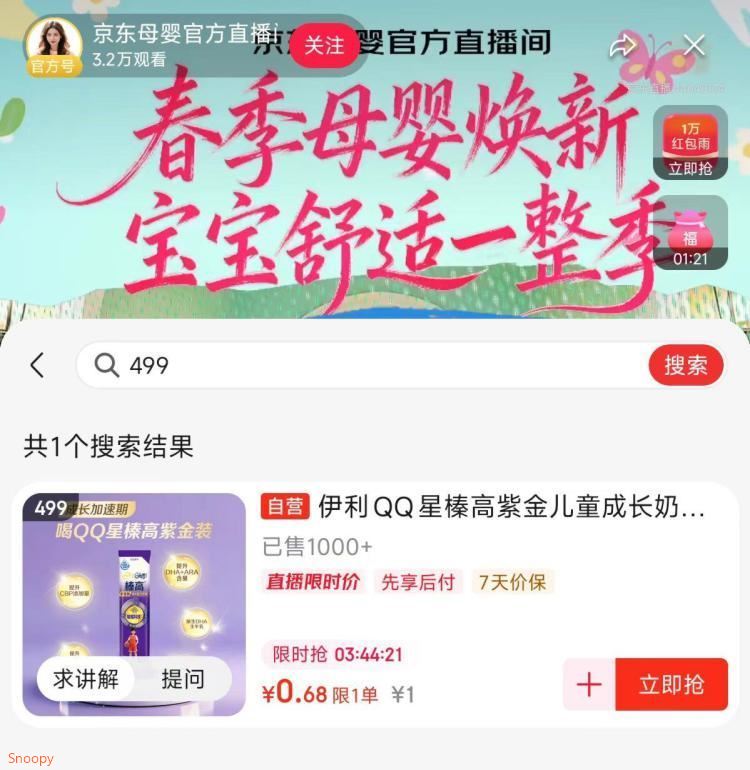Ask a question via 提问
Image resolution: width=750 pixels, height=770 pixels.
[183, 679]
